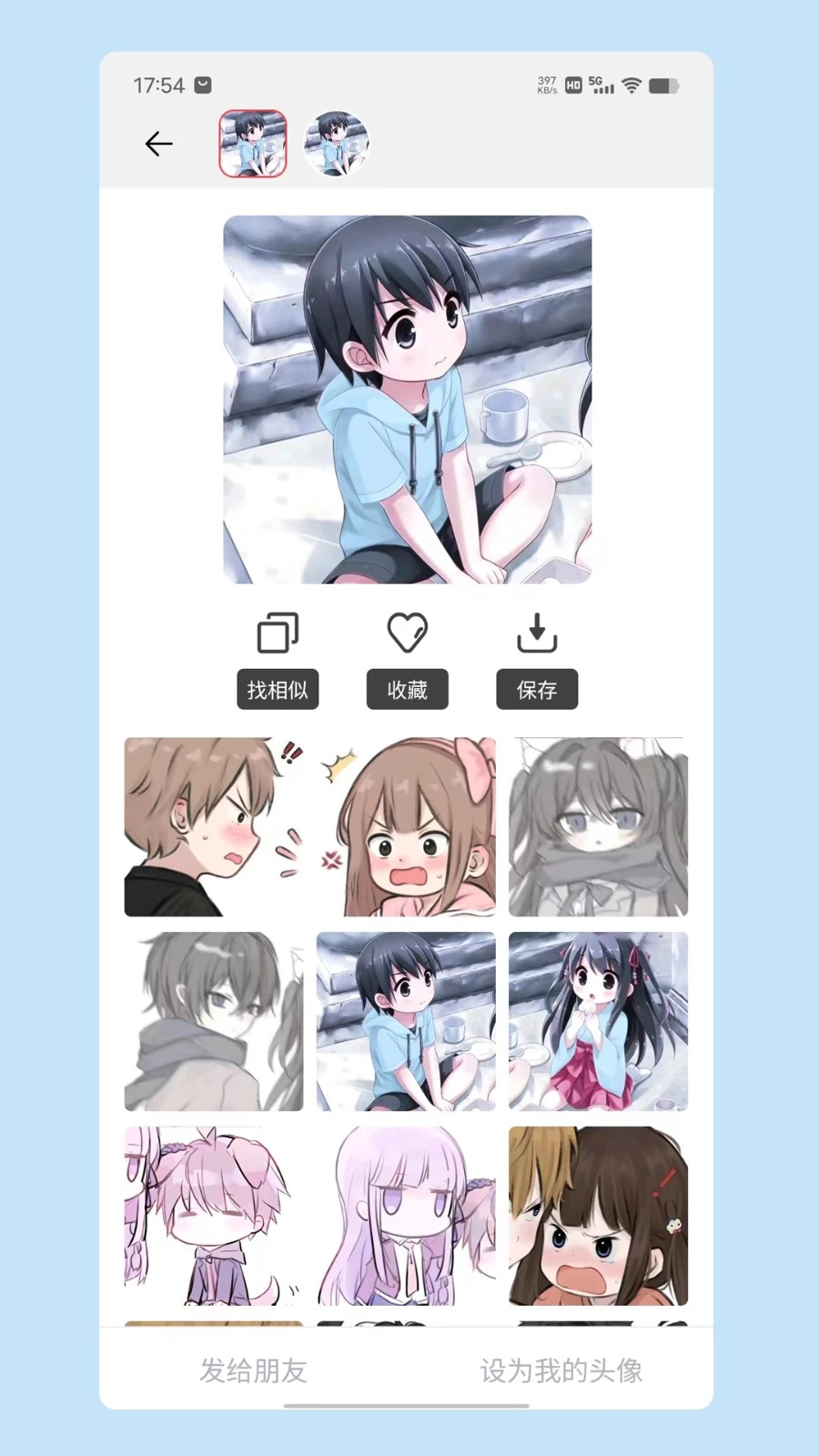Viewport: 819px width, 1456px height.
Task: Tap the back arrow to return
Action: coord(158,143)
